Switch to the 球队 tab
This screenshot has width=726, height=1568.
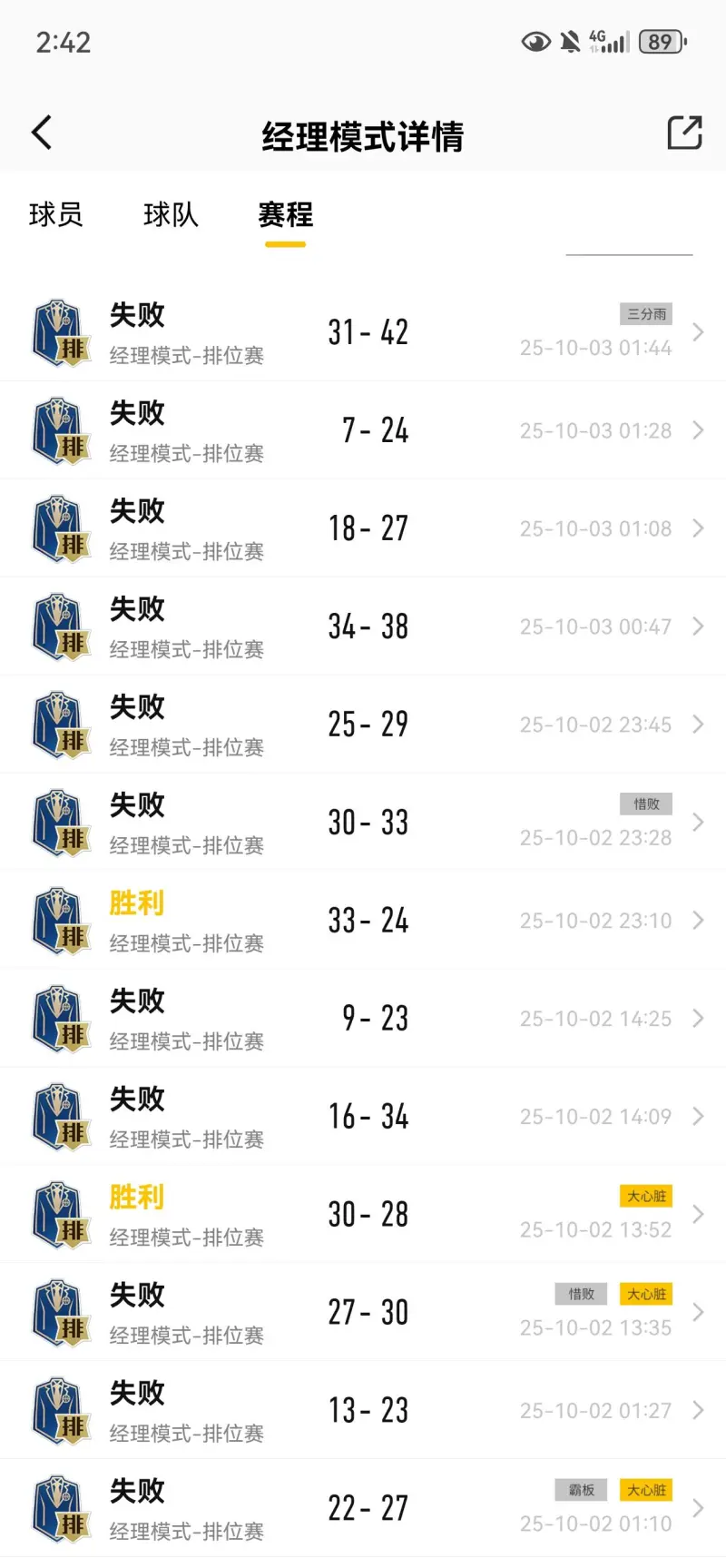pyautogui.click(x=171, y=215)
